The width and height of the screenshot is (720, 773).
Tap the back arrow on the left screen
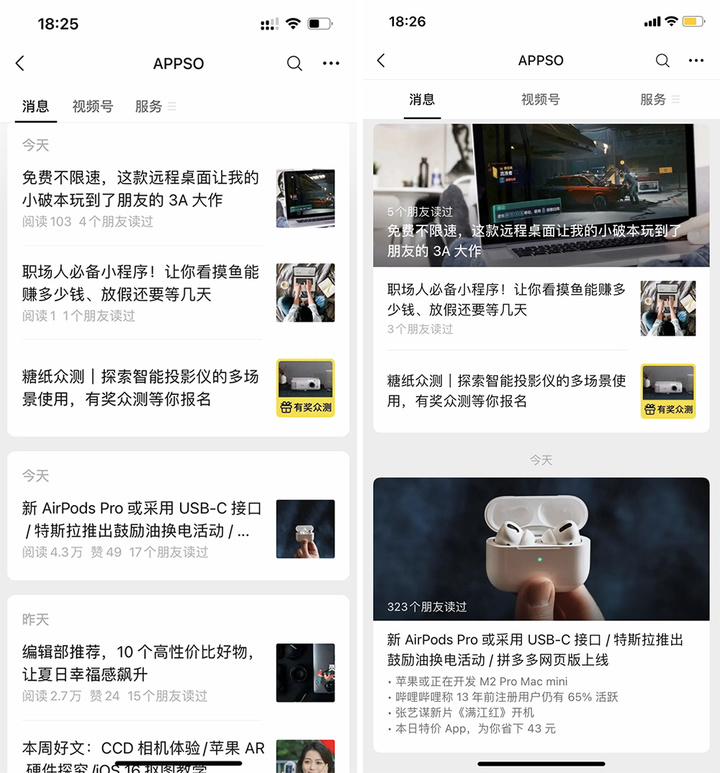(21, 63)
